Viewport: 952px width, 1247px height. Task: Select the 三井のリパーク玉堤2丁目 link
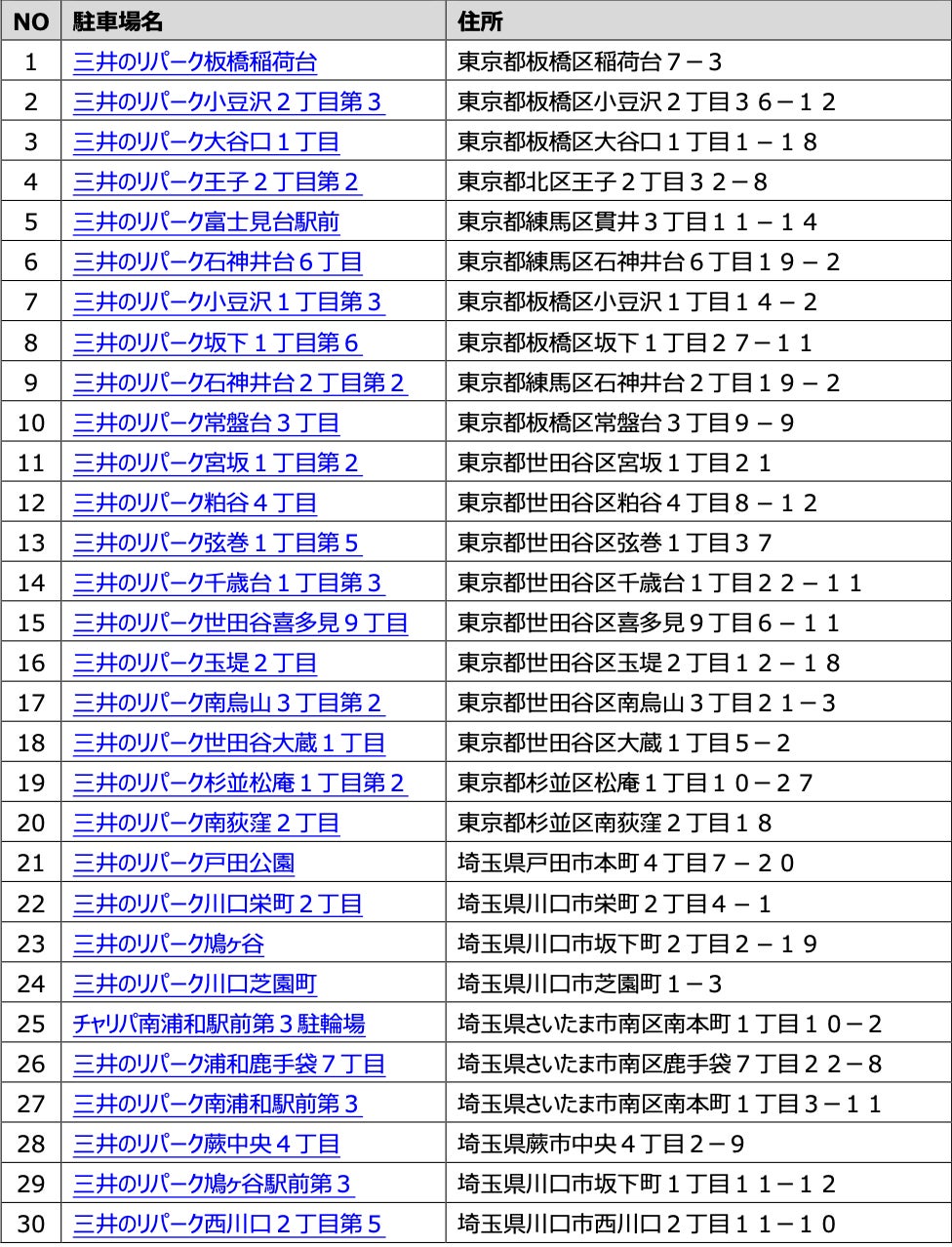[x=195, y=664]
